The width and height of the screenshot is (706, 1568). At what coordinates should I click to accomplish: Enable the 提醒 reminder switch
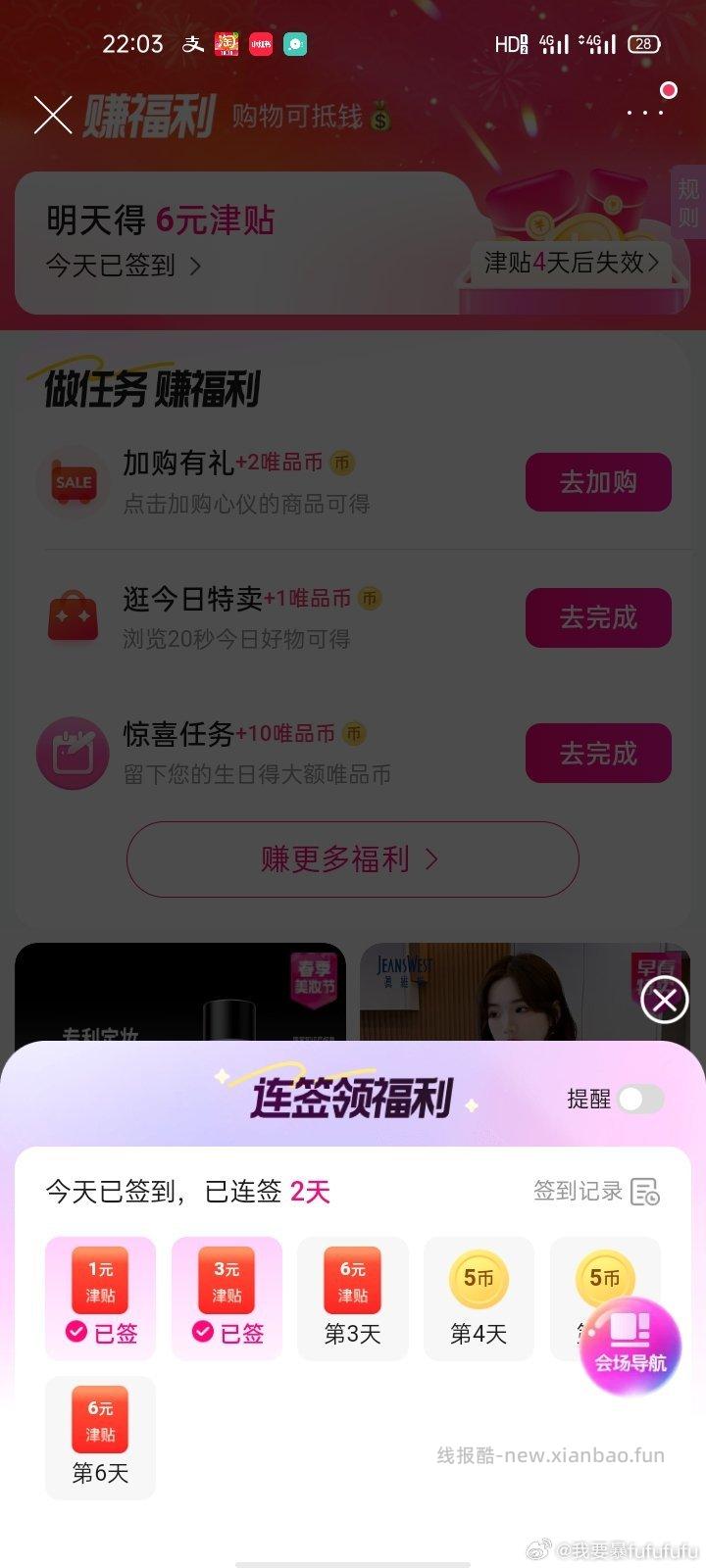pos(642,1100)
